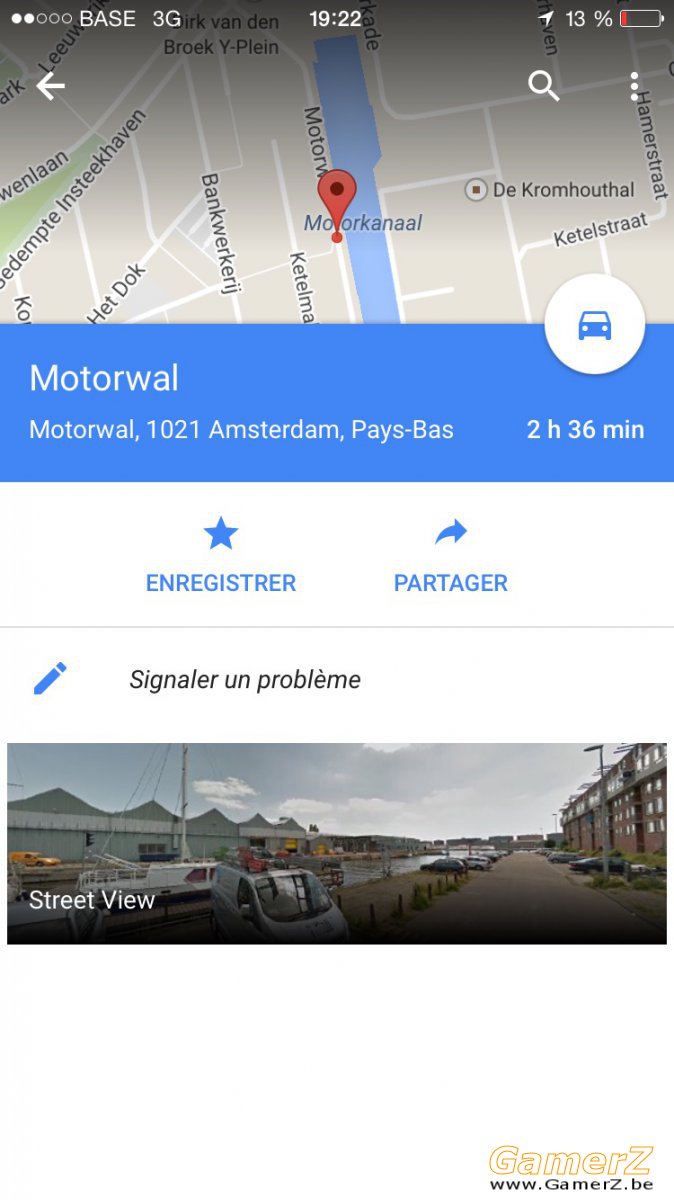The image size is (674, 1200).
Task: Start driving directions with the car button
Action: pyautogui.click(x=595, y=324)
